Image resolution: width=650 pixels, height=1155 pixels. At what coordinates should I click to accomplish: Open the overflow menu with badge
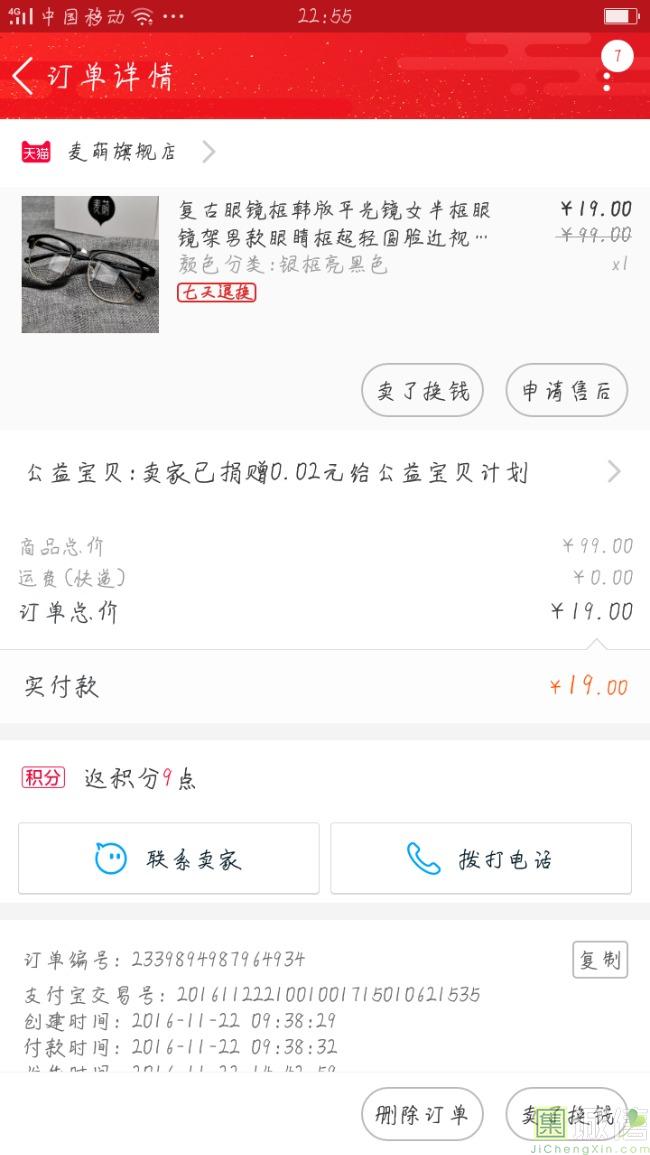[x=612, y=68]
